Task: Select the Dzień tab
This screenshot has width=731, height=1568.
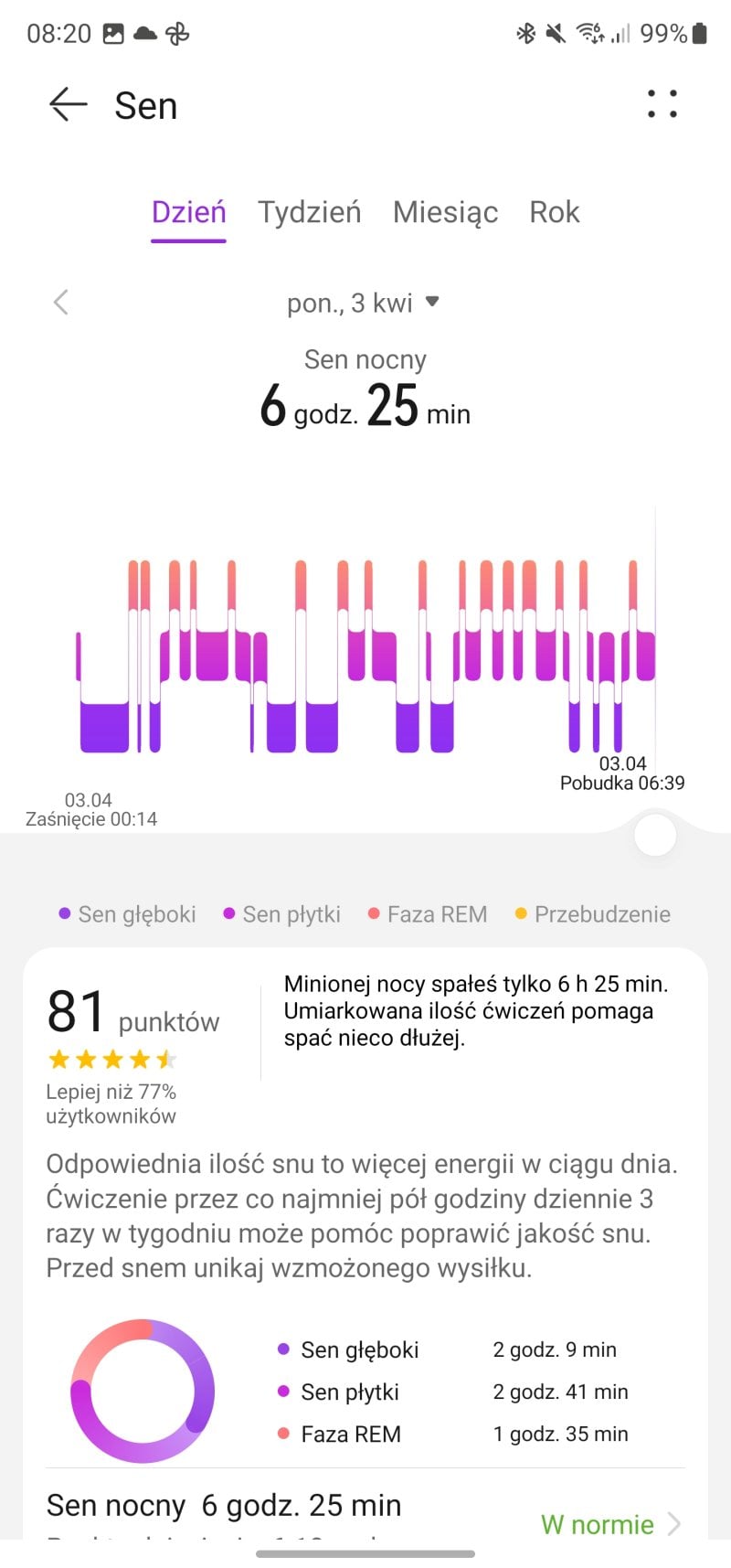Action: (x=188, y=212)
